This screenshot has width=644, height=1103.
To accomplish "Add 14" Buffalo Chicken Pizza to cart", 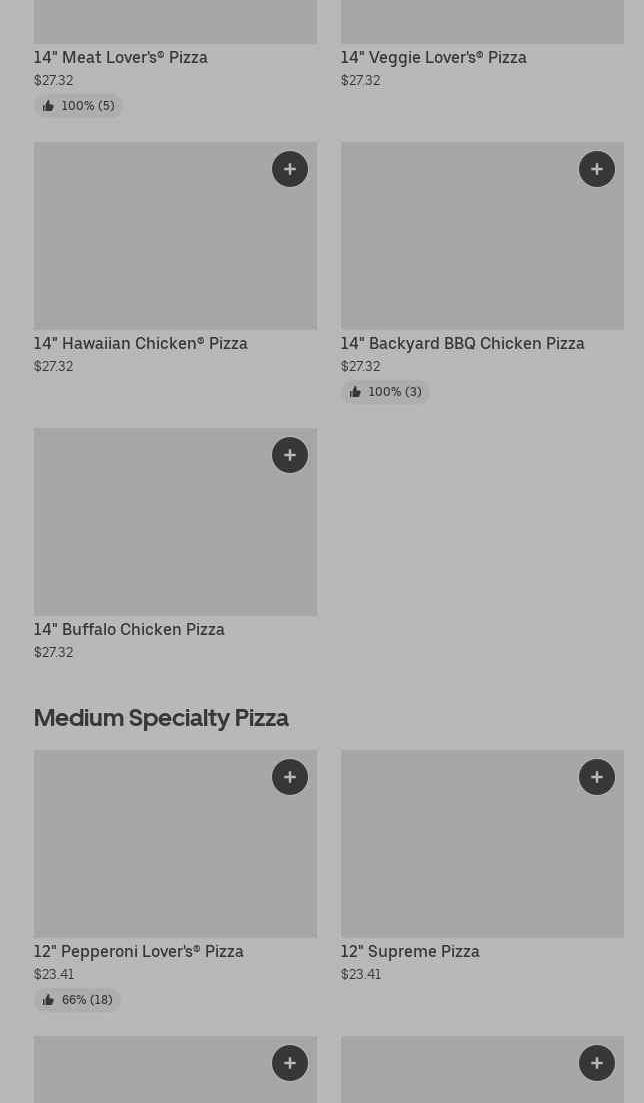I will coord(290,455).
